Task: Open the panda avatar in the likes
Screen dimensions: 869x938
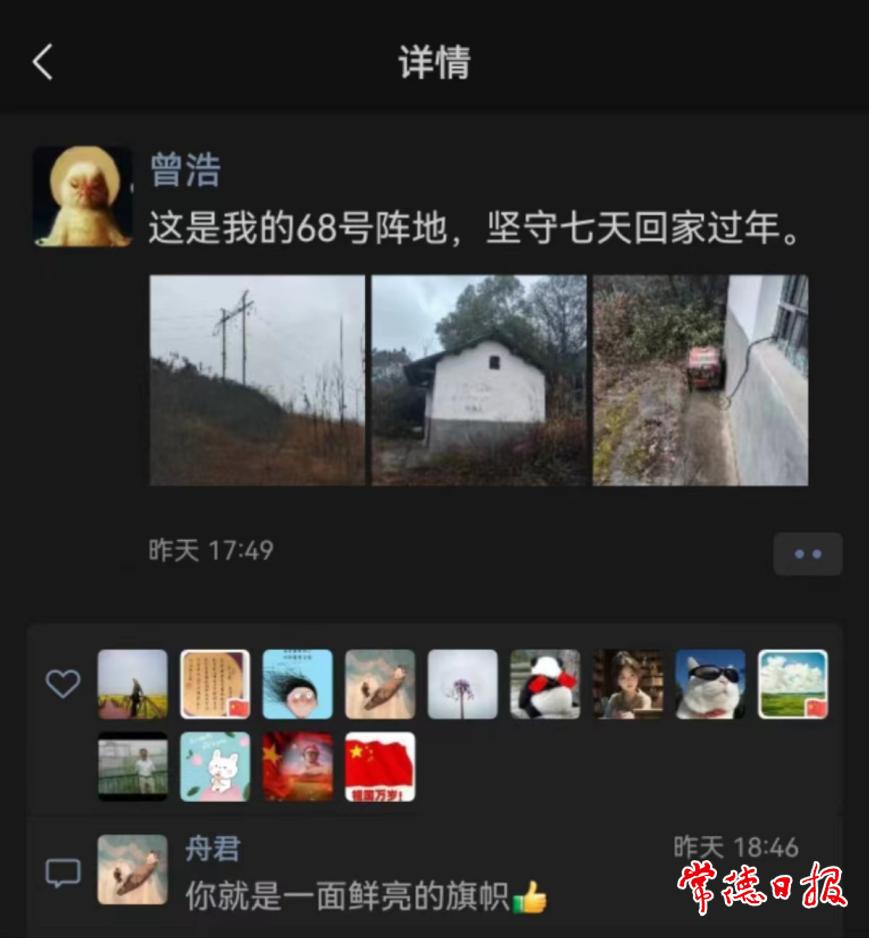Action: [545, 684]
